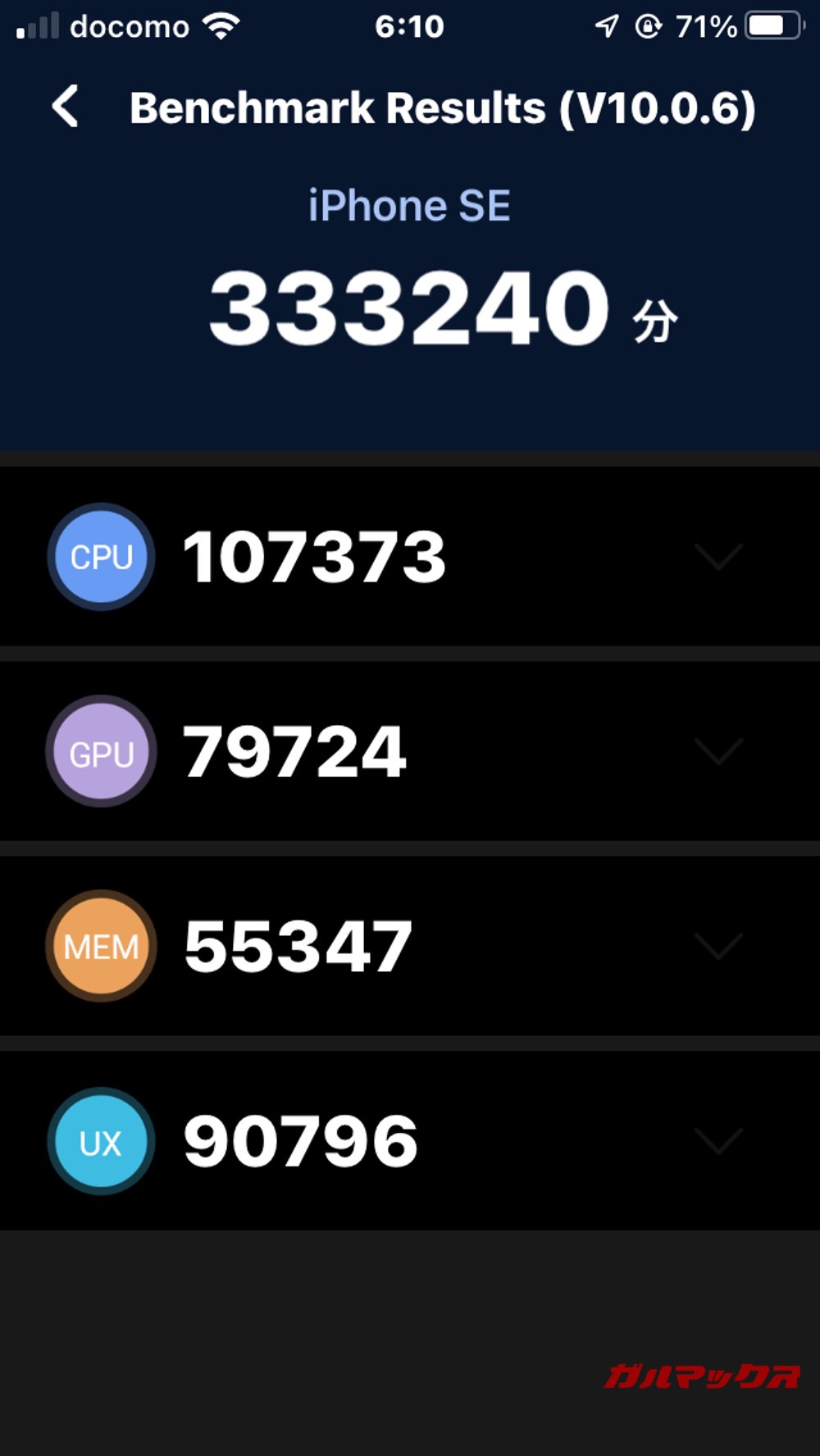This screenshot has width=820, height=1456.
Task: Go back from Benchmark Results
Action: pos(66,107)
